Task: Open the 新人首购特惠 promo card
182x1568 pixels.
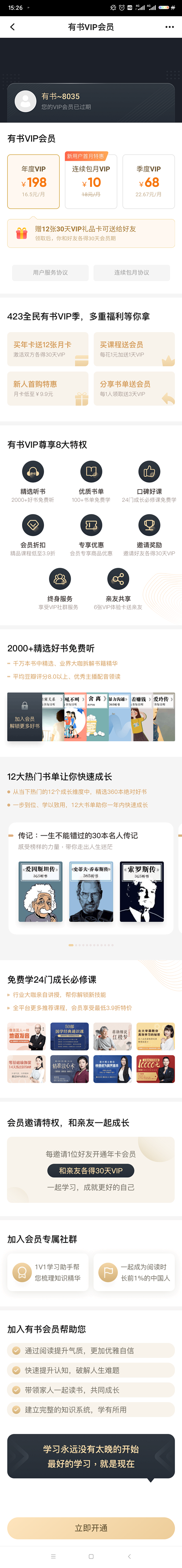Action: (x=48, y=388)
